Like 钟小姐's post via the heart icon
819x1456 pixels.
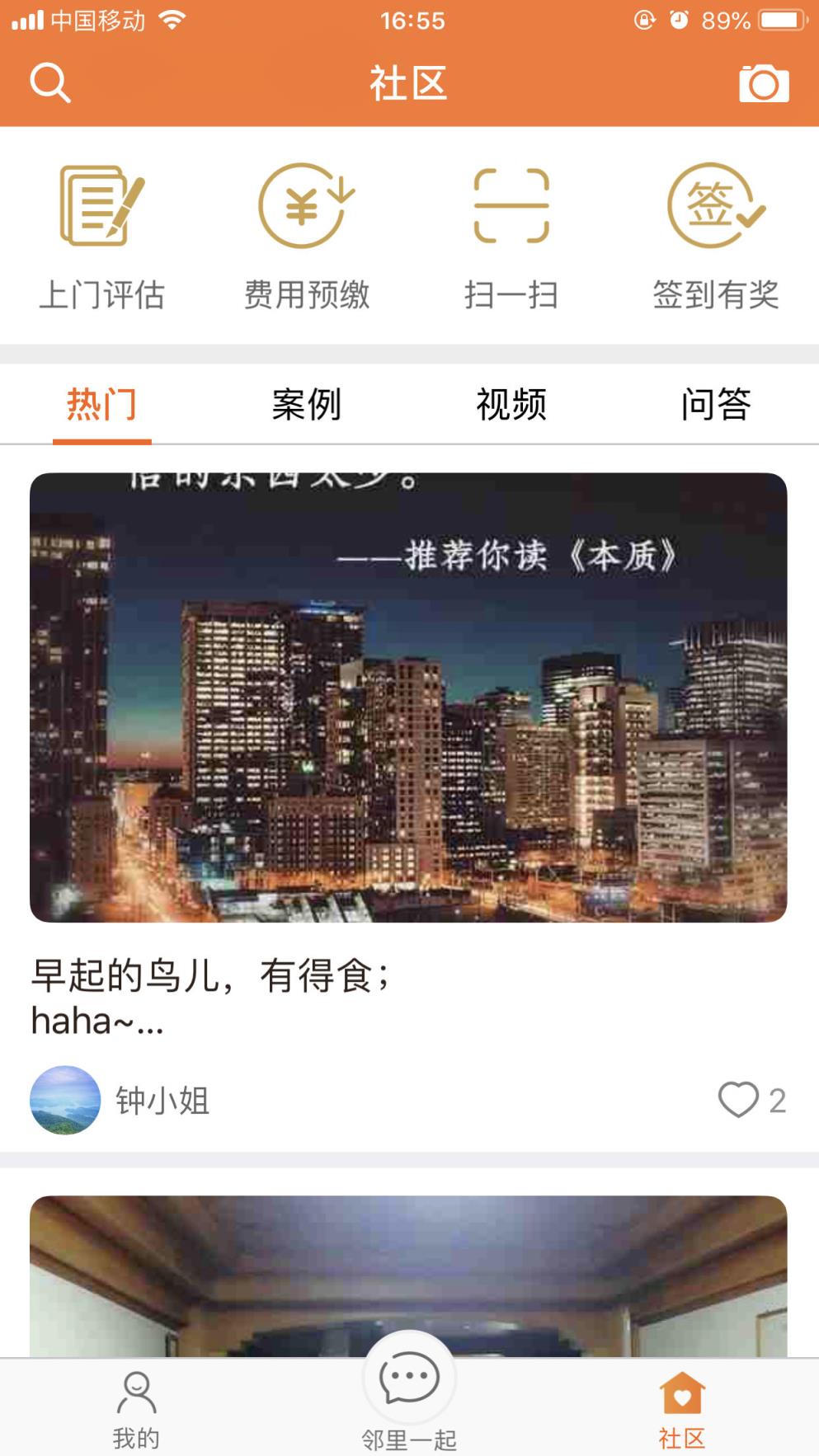click(738, 1099)
